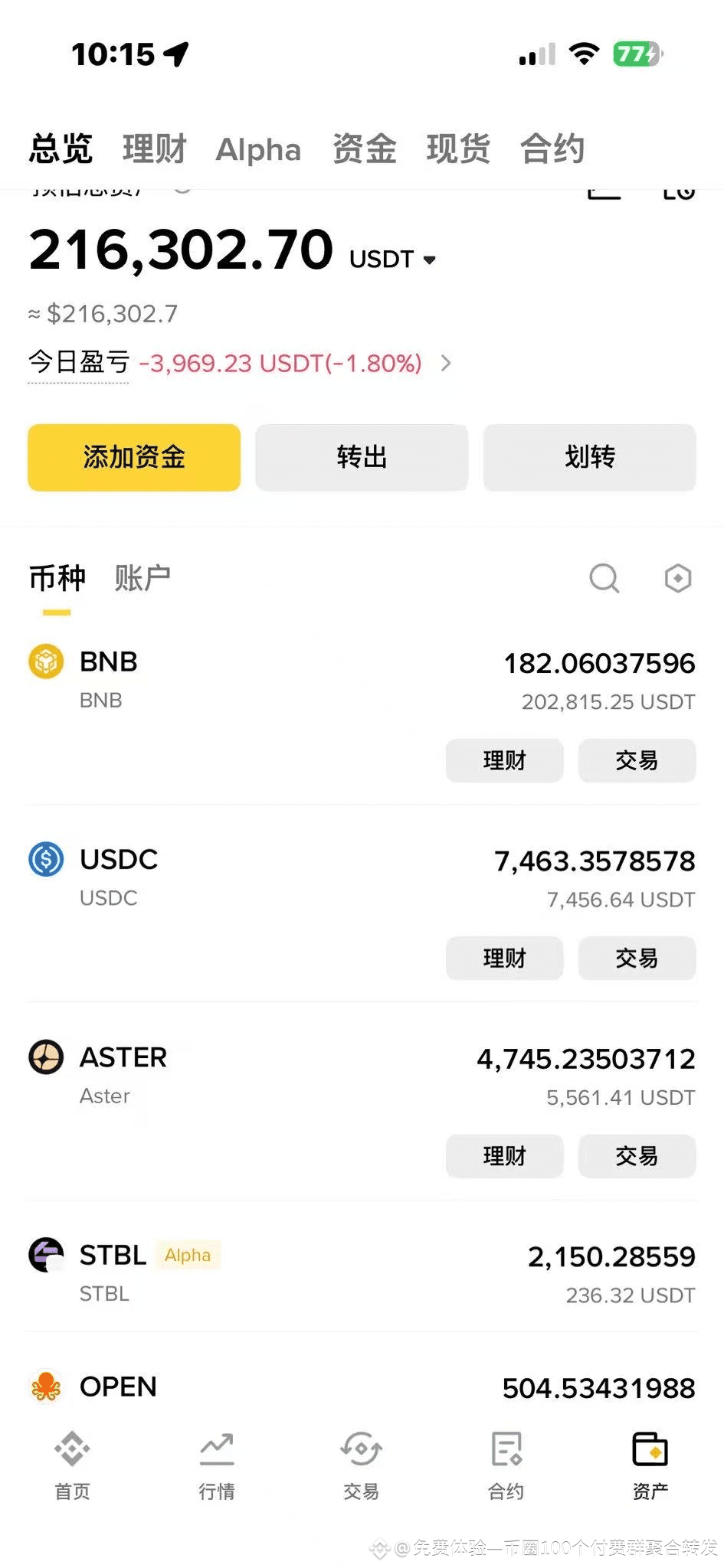The height and width of the screenshot is (1568, 724).
Task: Go to the 现货 top tab
Action: (458, 149)
